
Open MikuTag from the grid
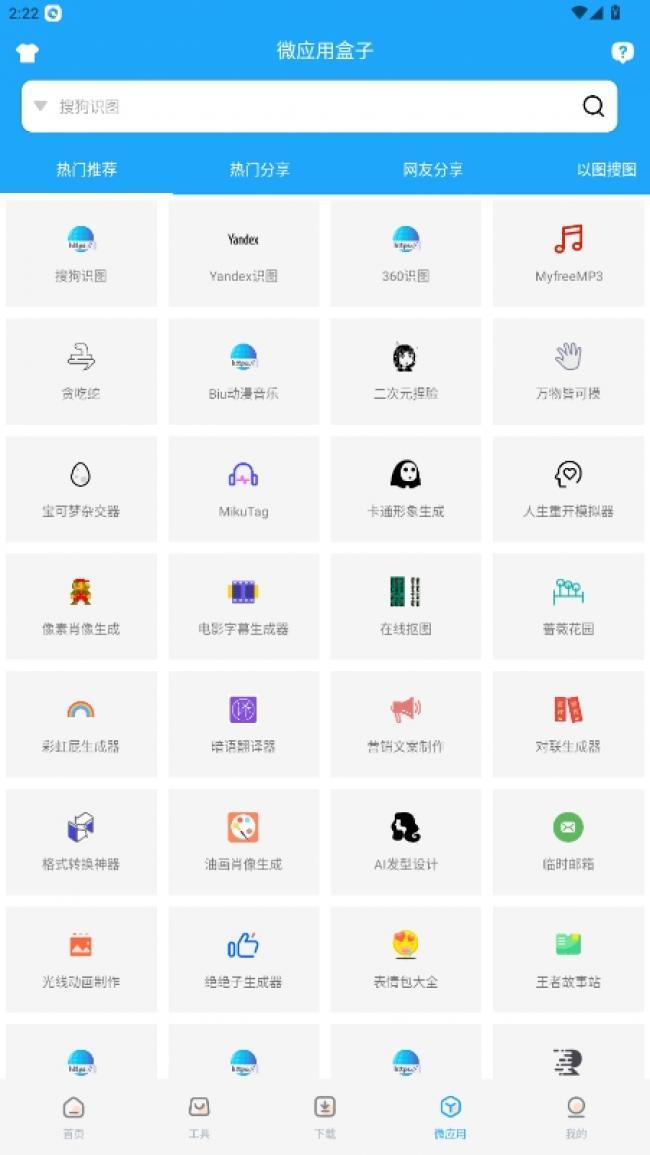(x=243, y=489)
